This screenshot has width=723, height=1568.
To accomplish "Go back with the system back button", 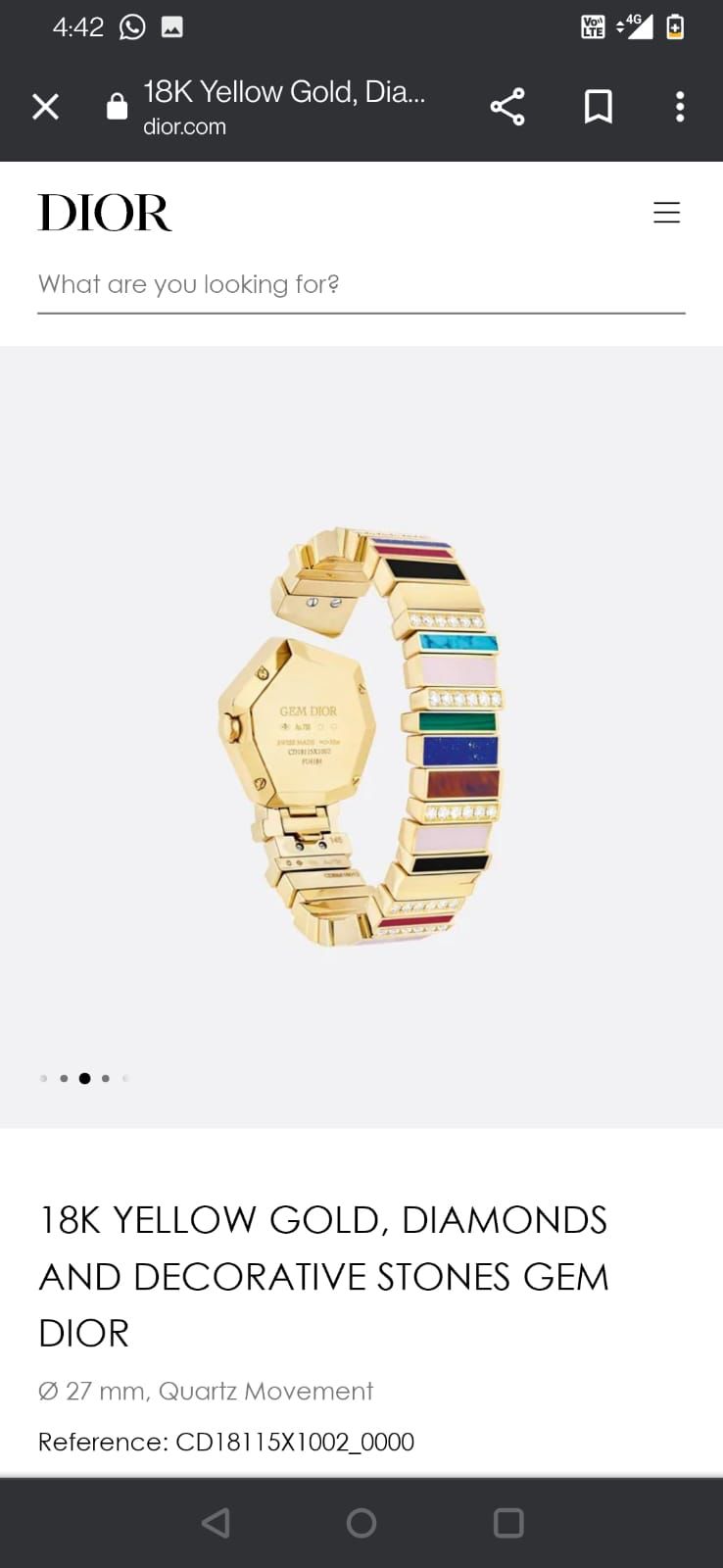I will (216, 1522).
